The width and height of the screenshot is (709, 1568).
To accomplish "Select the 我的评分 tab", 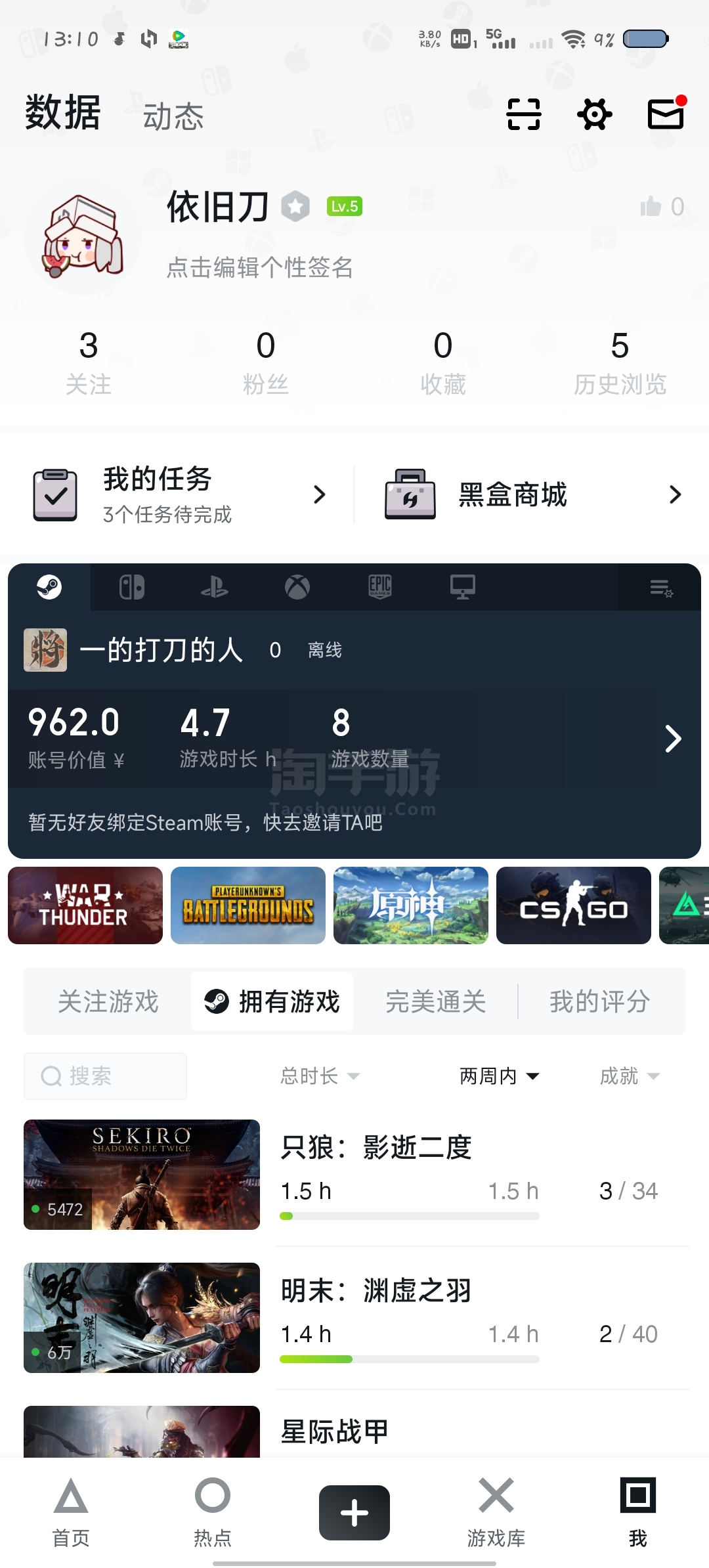I will coord(600,1001).
